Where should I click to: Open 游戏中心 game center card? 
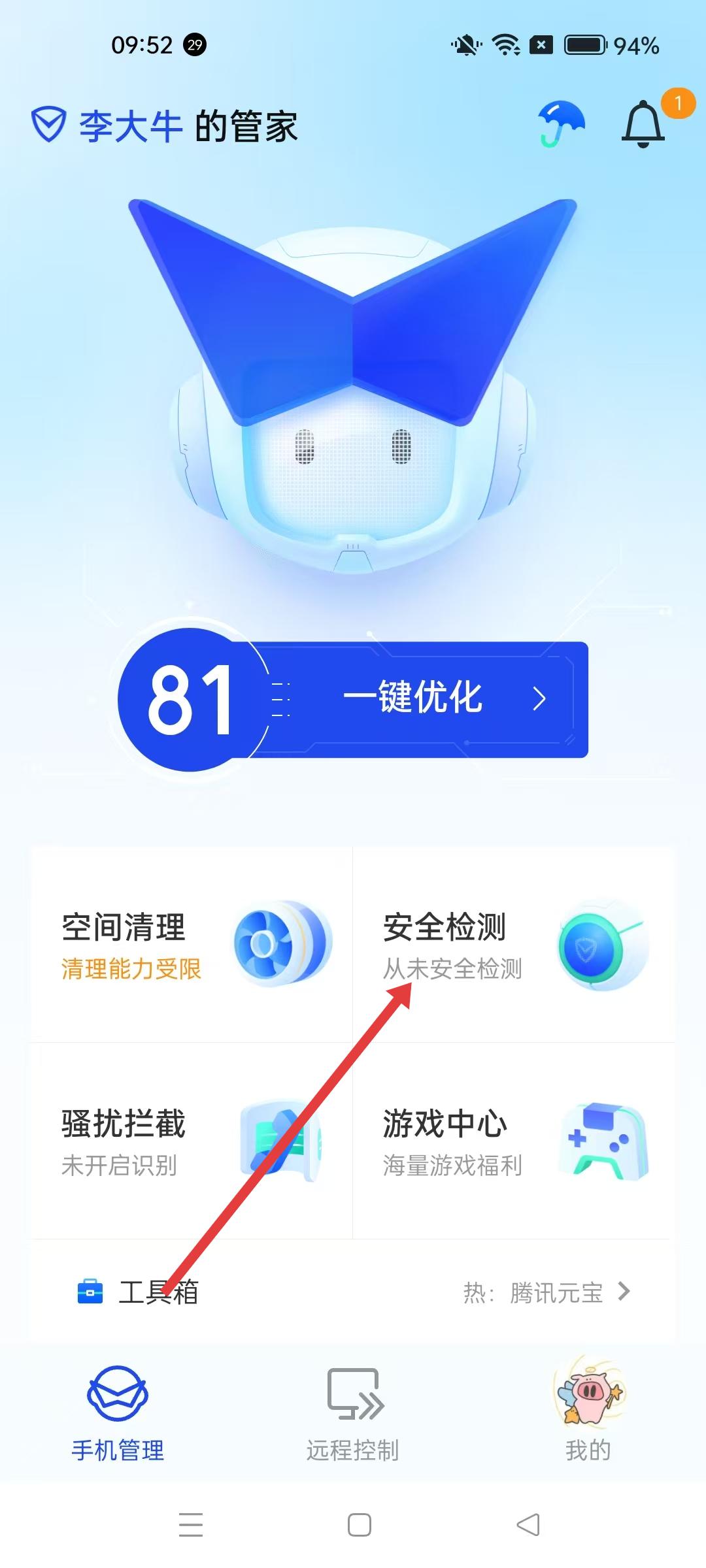pos(514,1141)
